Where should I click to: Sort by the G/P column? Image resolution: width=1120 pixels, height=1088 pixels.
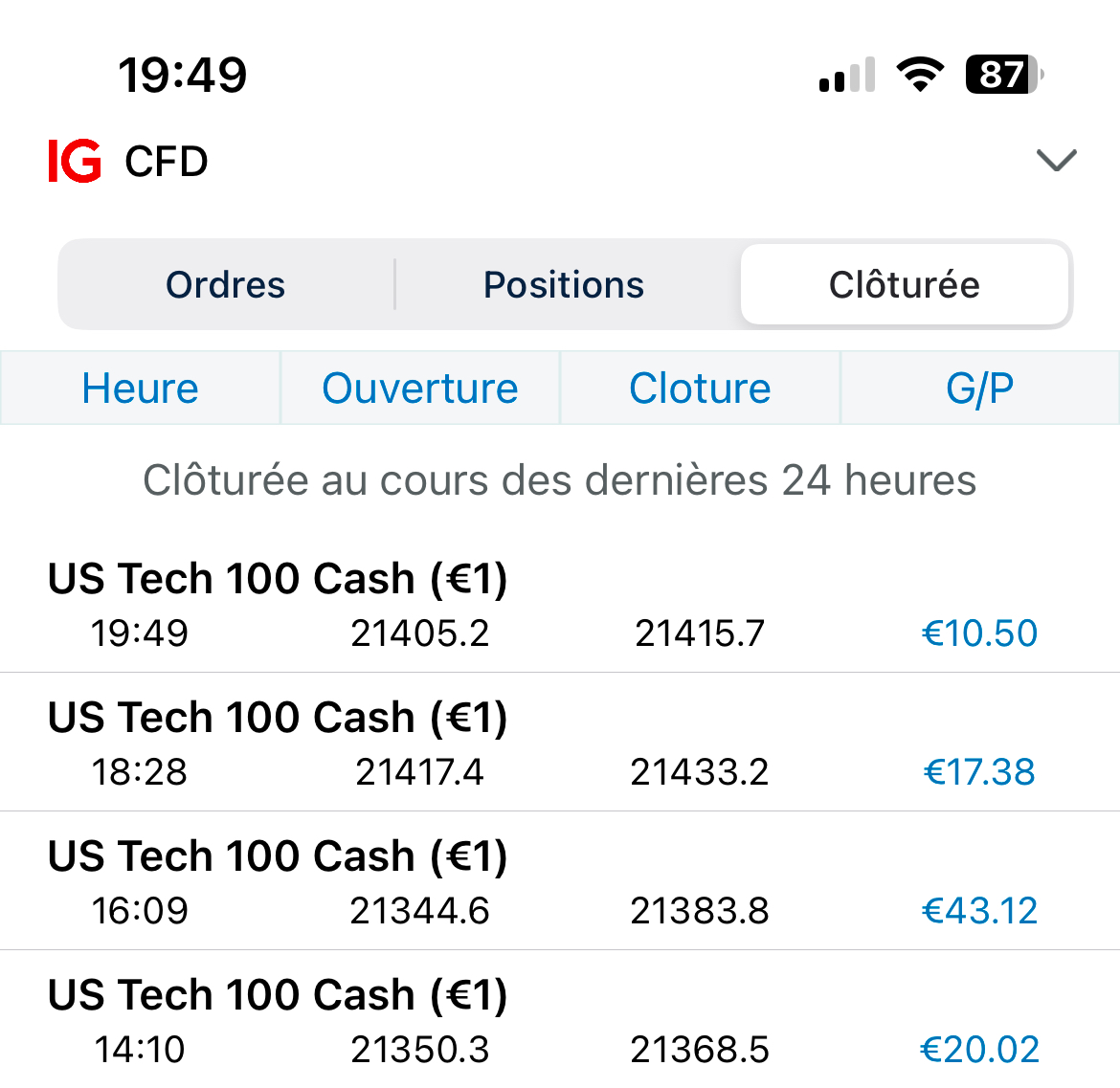[x=979, y=389]
